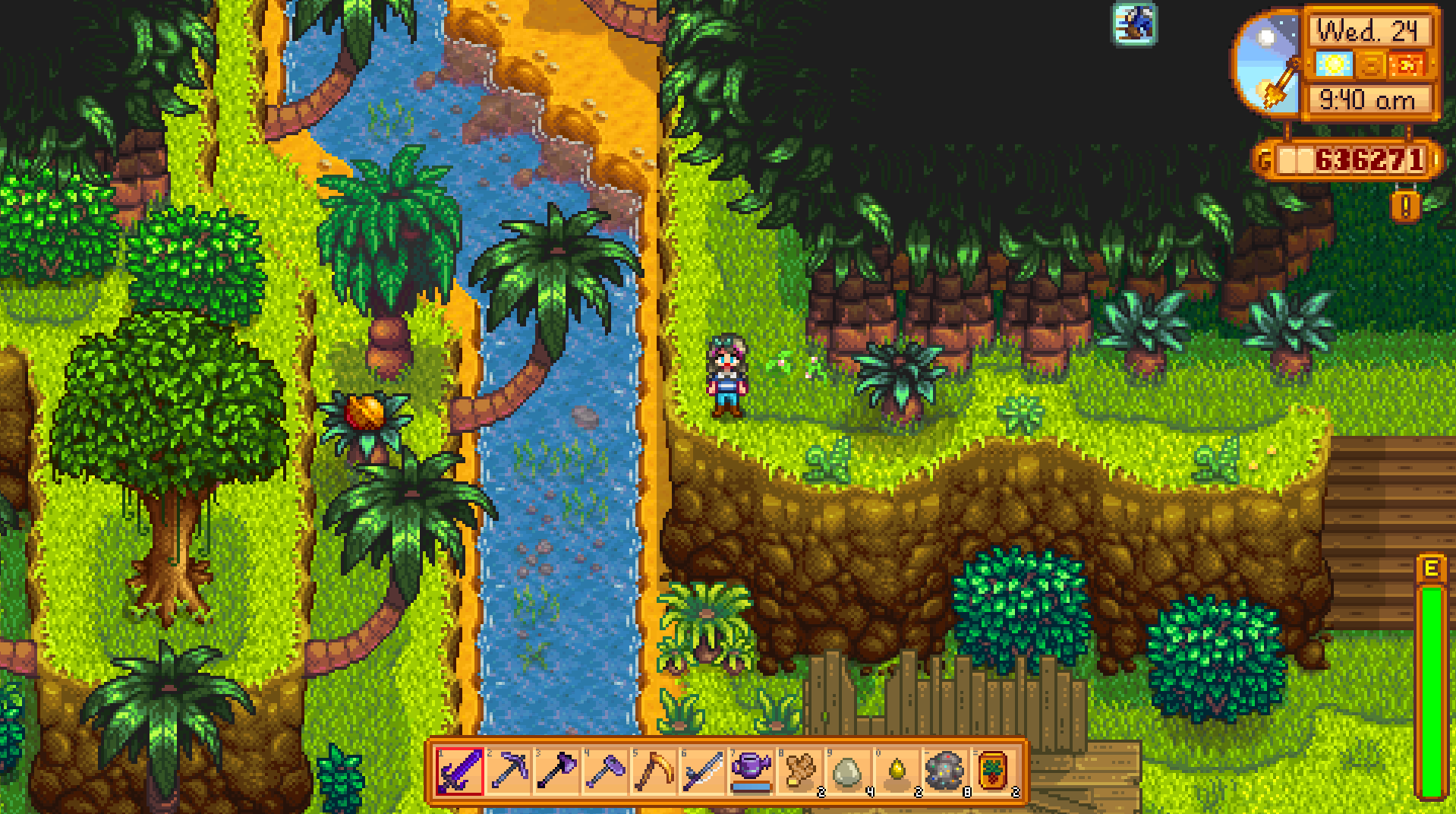
Task: Select the fishing rod in slot 6
Action: pos(703,771)
